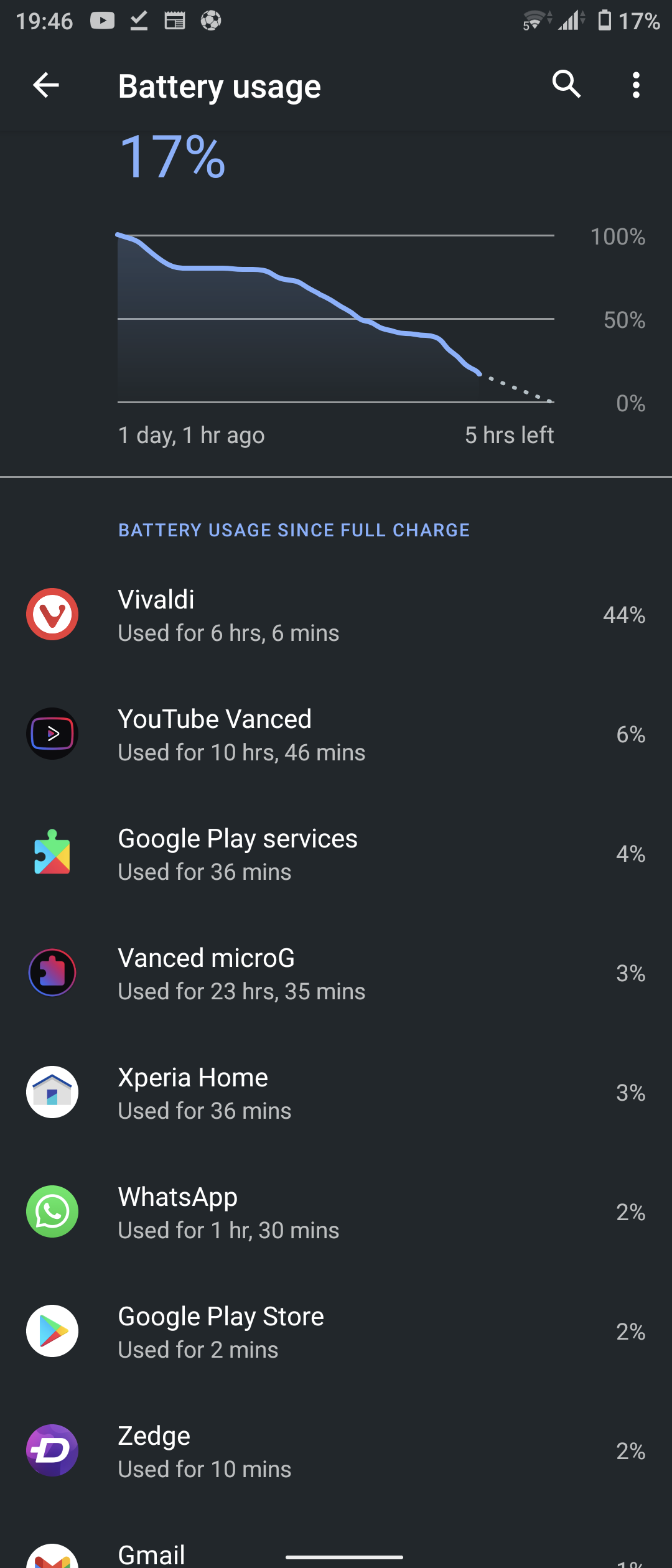Tap the Xperia Home row
Screen dimensions: 672x1568
click(x=336, y=1093)
